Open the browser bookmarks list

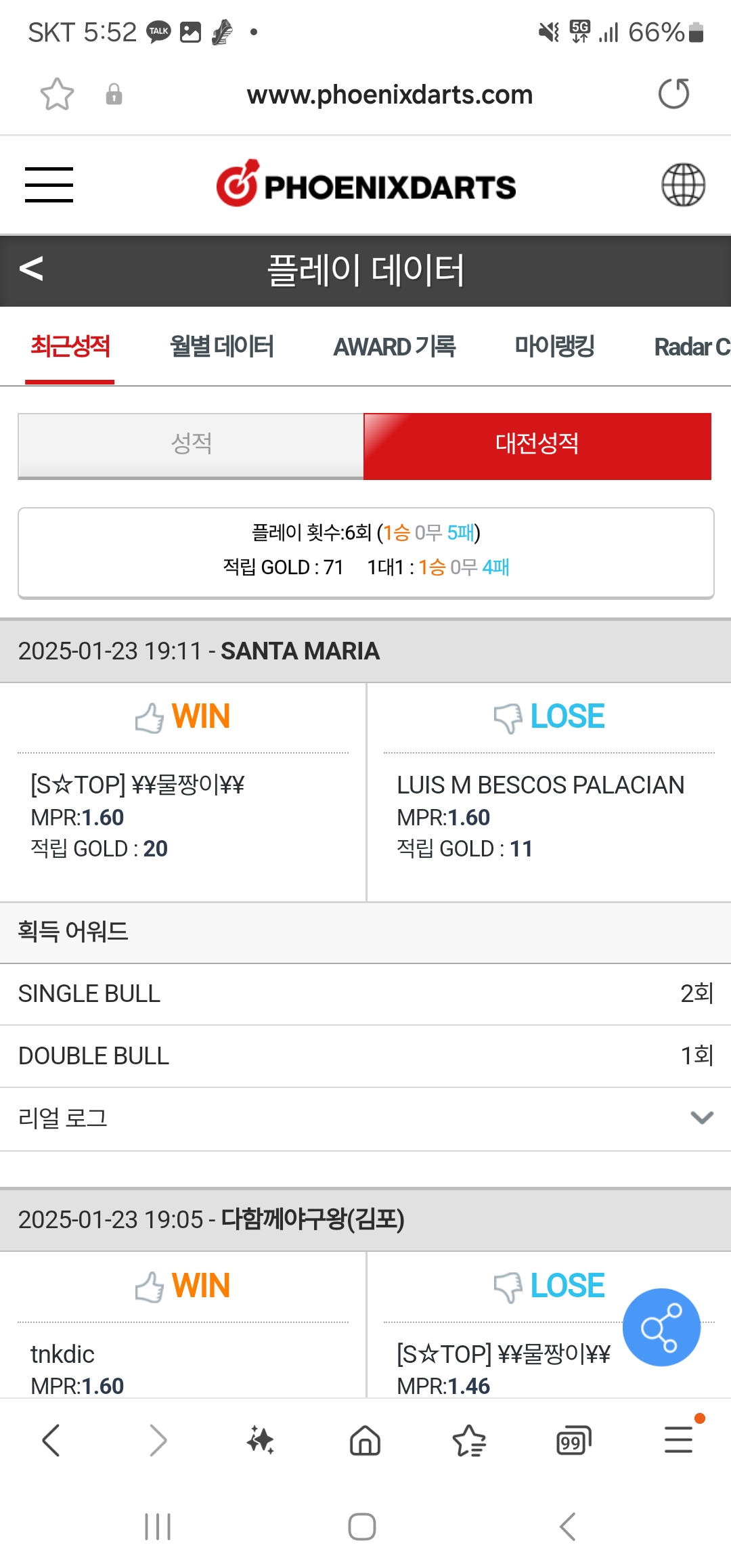(x=469, y=1440)
